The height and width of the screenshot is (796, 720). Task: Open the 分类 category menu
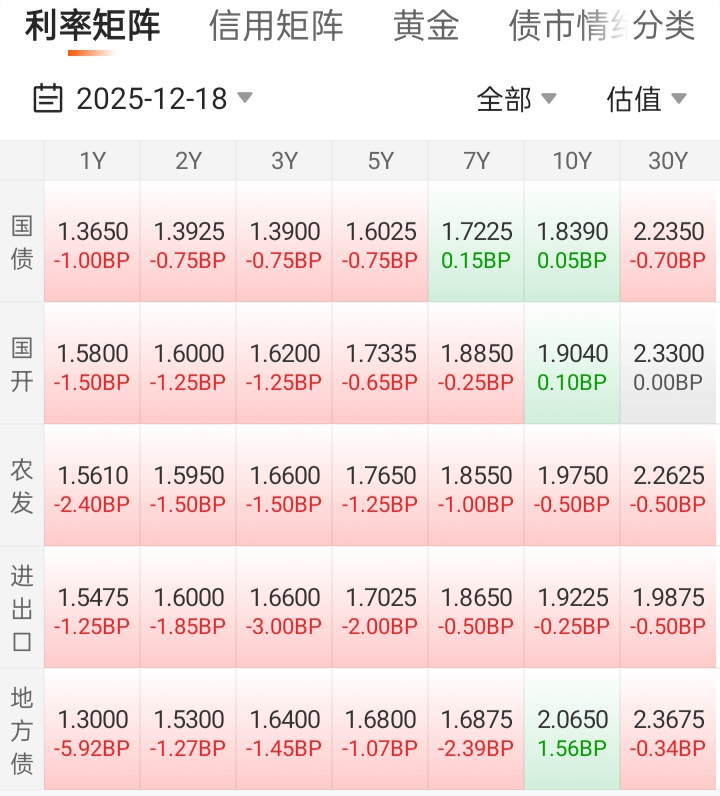[x=664, y=25]
